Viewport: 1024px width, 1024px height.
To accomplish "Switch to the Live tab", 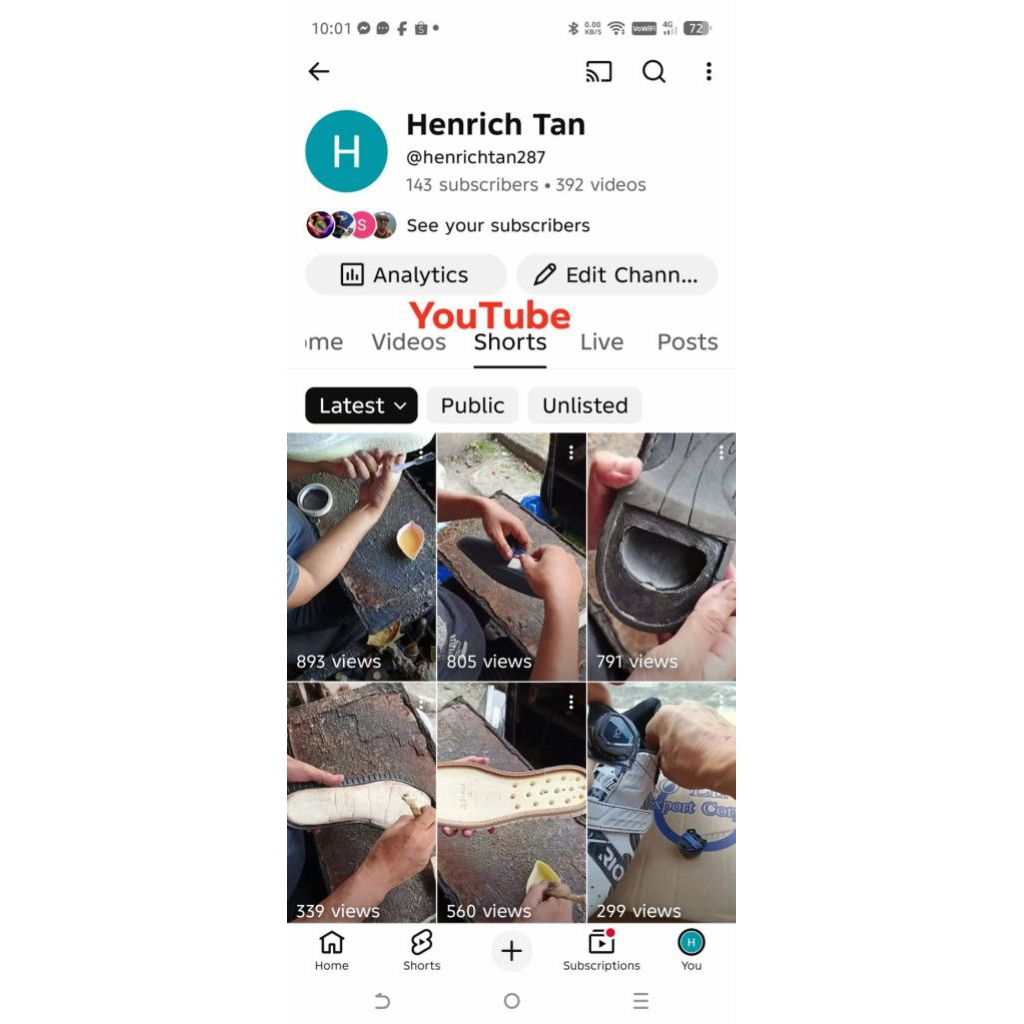I will pyautogui.click(x=601, y=342).
